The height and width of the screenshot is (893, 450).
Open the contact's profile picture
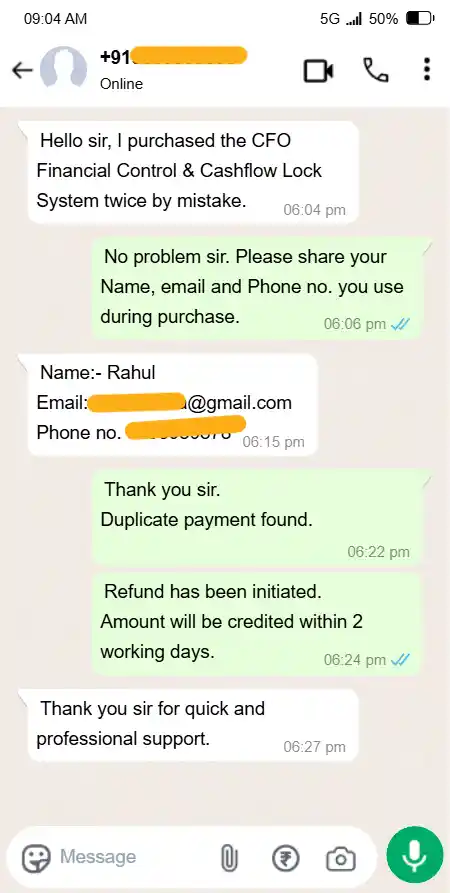click(x=63, y=69)
